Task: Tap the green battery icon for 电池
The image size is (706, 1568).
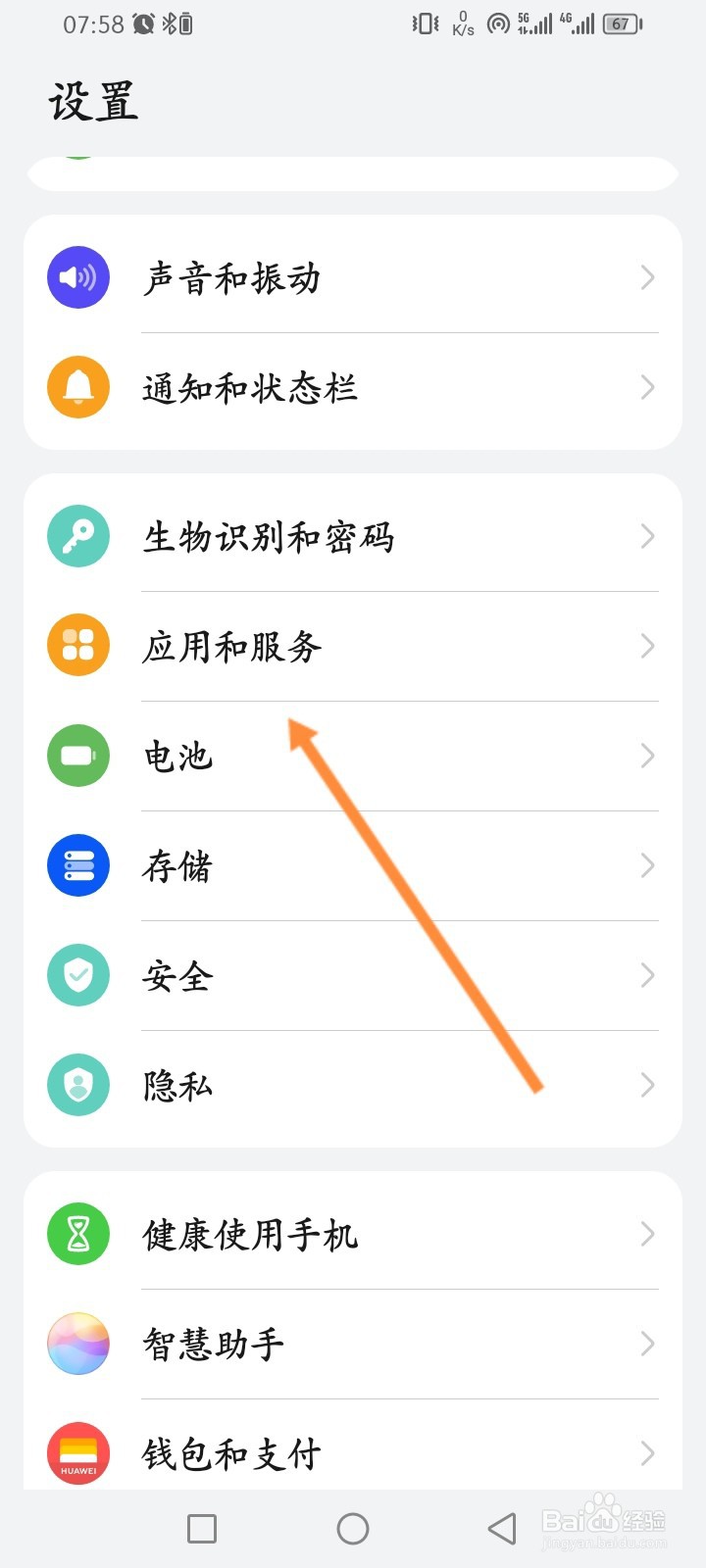Action: pos(77,756)
